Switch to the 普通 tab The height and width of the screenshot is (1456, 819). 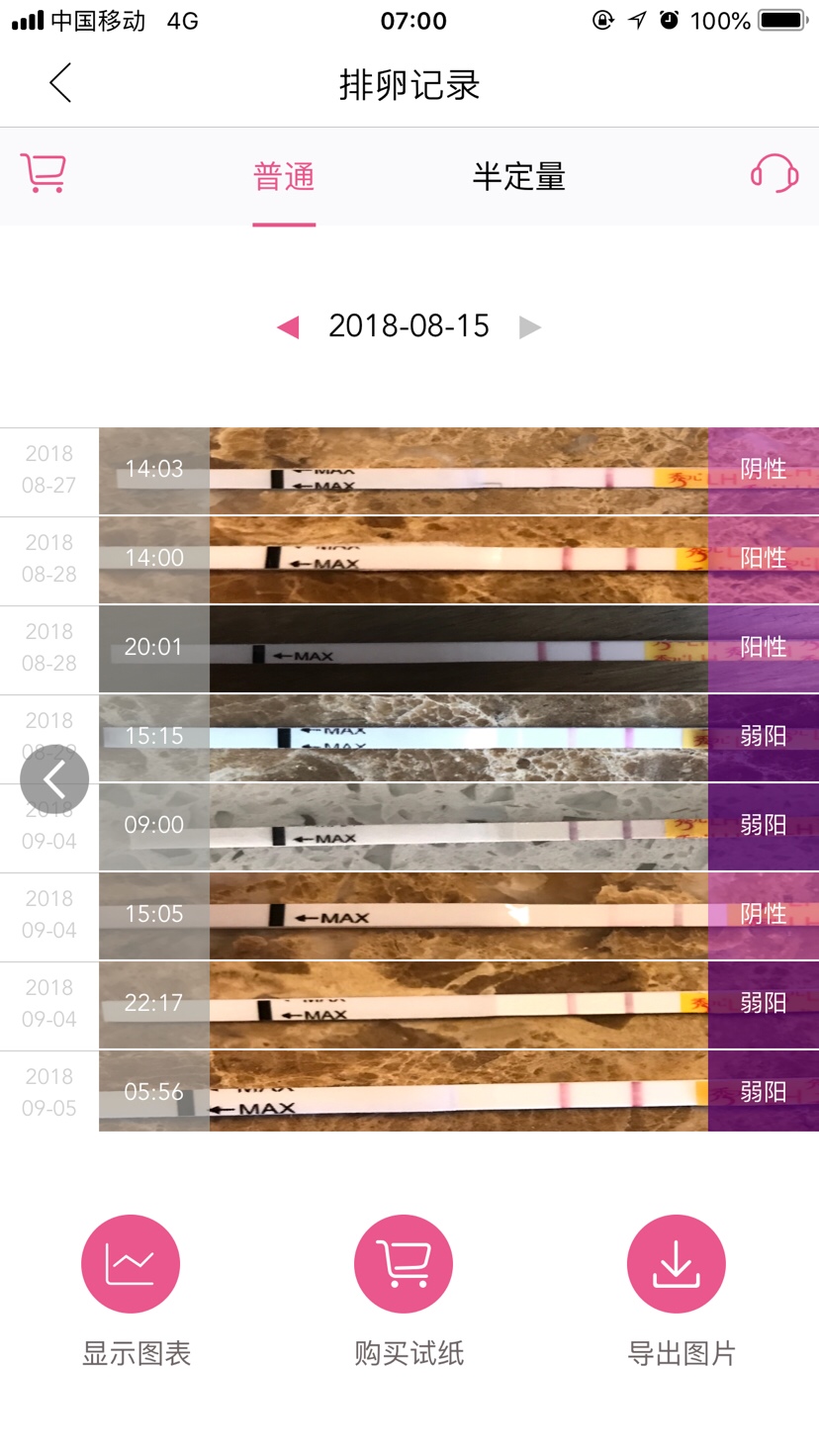click(x=284, y=177)
